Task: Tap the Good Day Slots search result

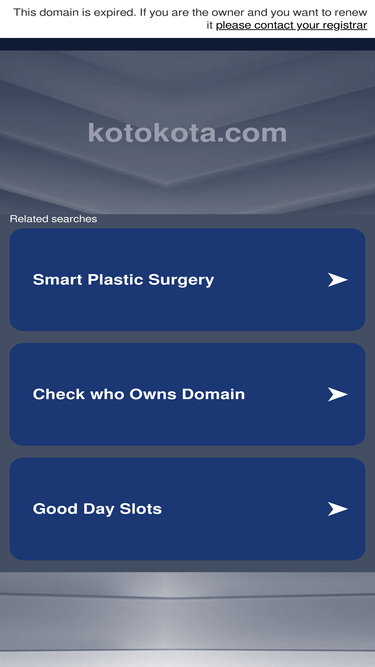Action: pos(188,509)
